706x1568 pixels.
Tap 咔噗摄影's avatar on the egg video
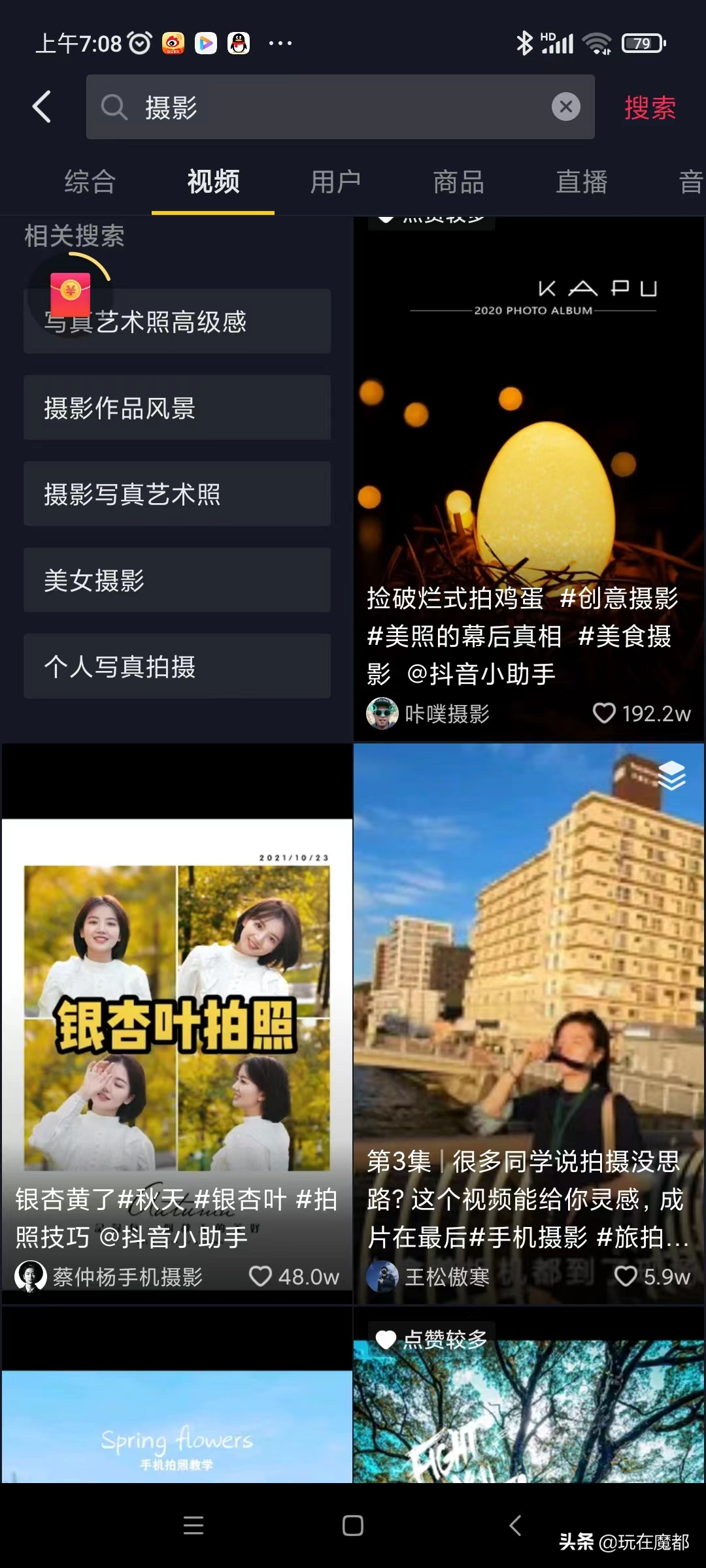click(x=383, y=713)
